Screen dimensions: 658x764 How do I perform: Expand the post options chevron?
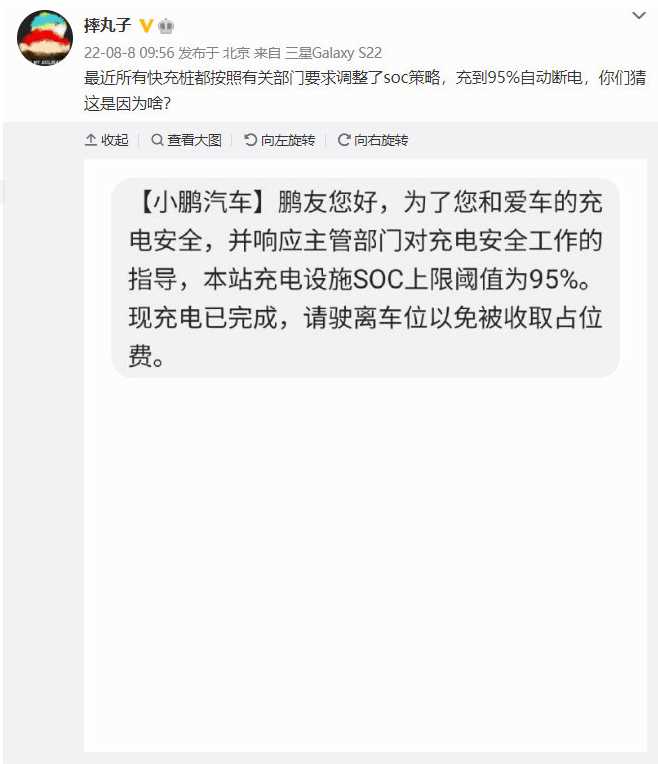639,16
